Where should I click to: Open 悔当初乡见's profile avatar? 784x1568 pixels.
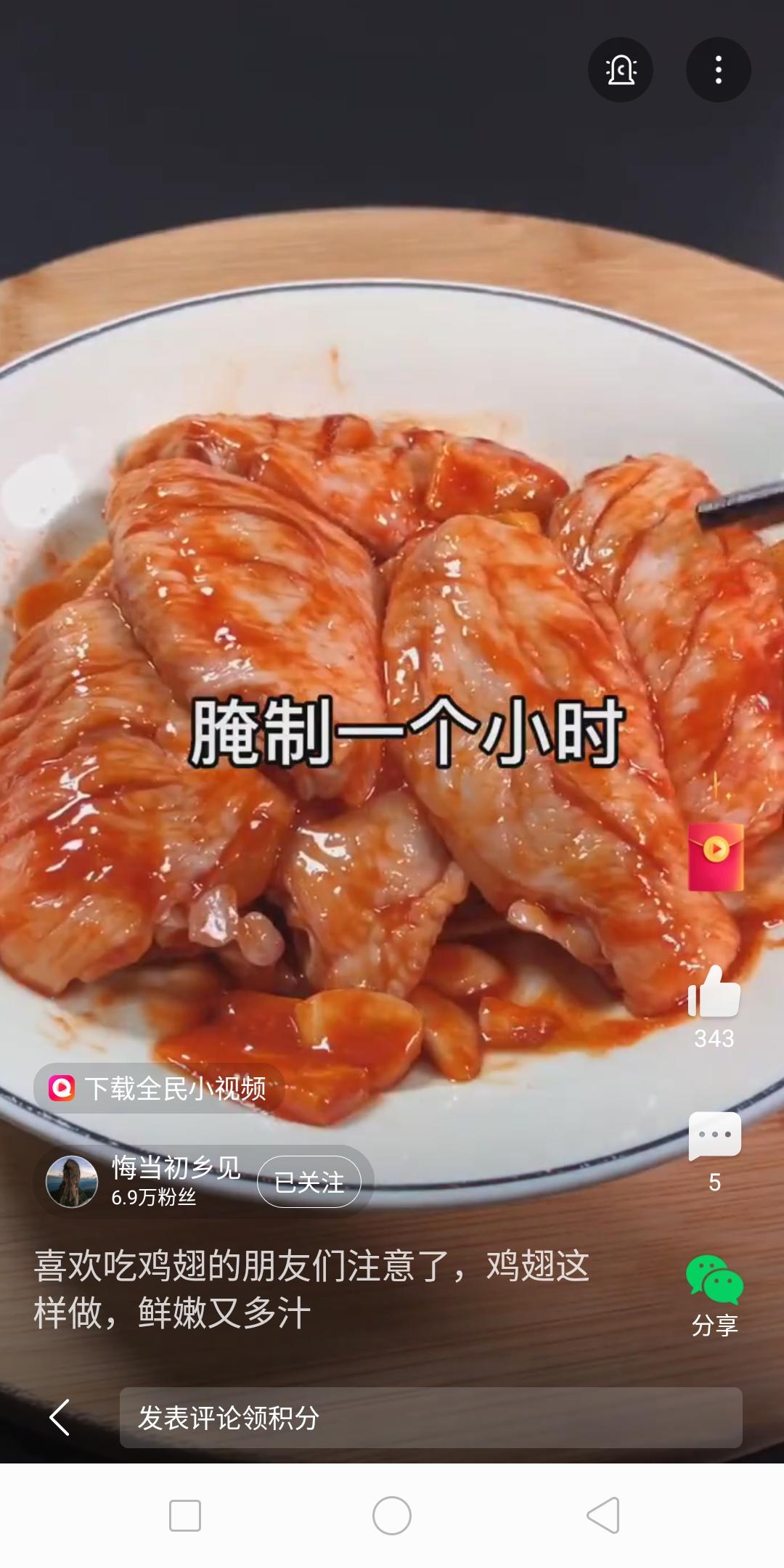pyautogui.click(x=72, y=1182)
